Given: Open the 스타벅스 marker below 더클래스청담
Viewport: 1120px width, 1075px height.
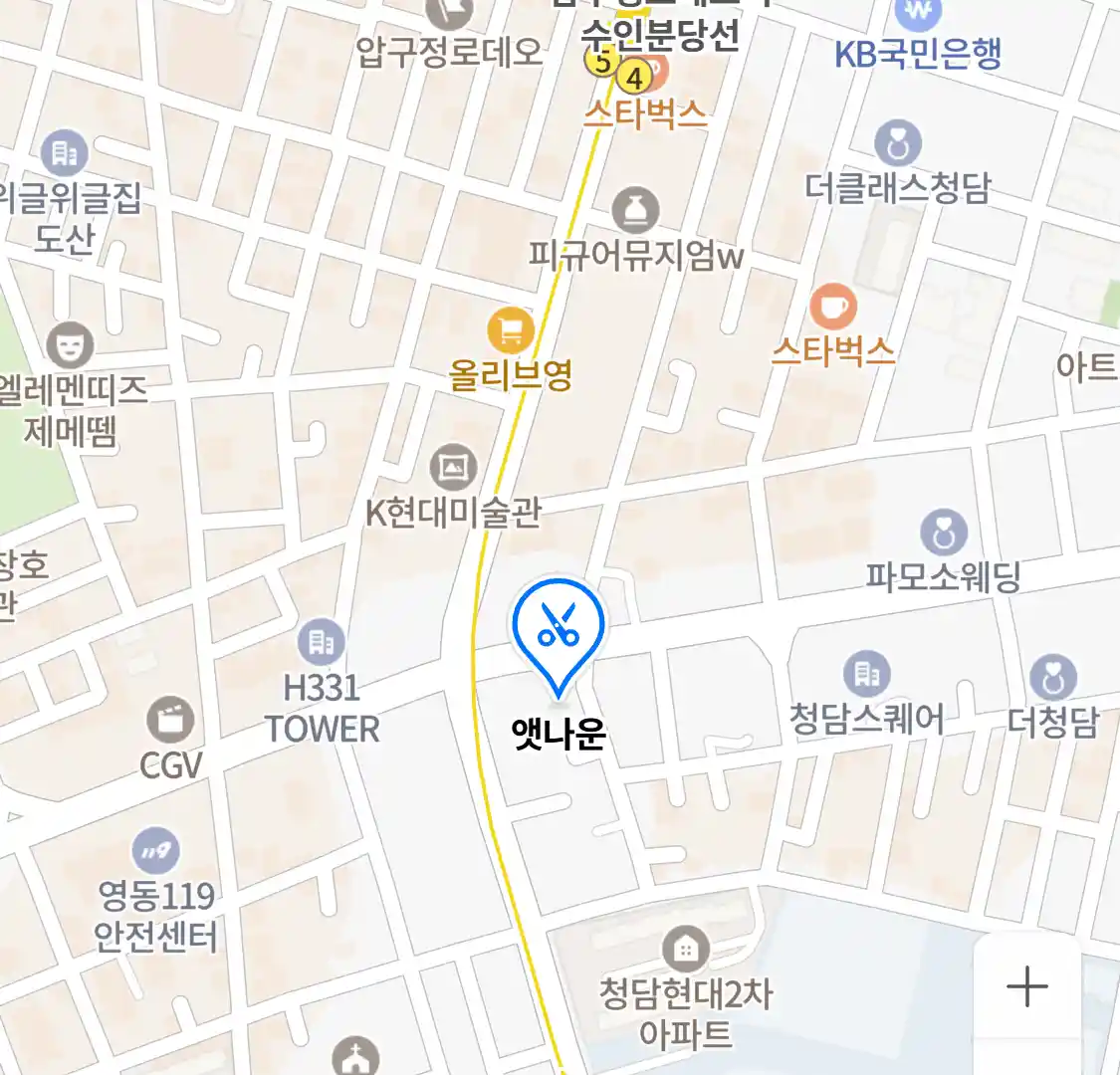Looking at the screenshot, I should (x=833, y=307).
